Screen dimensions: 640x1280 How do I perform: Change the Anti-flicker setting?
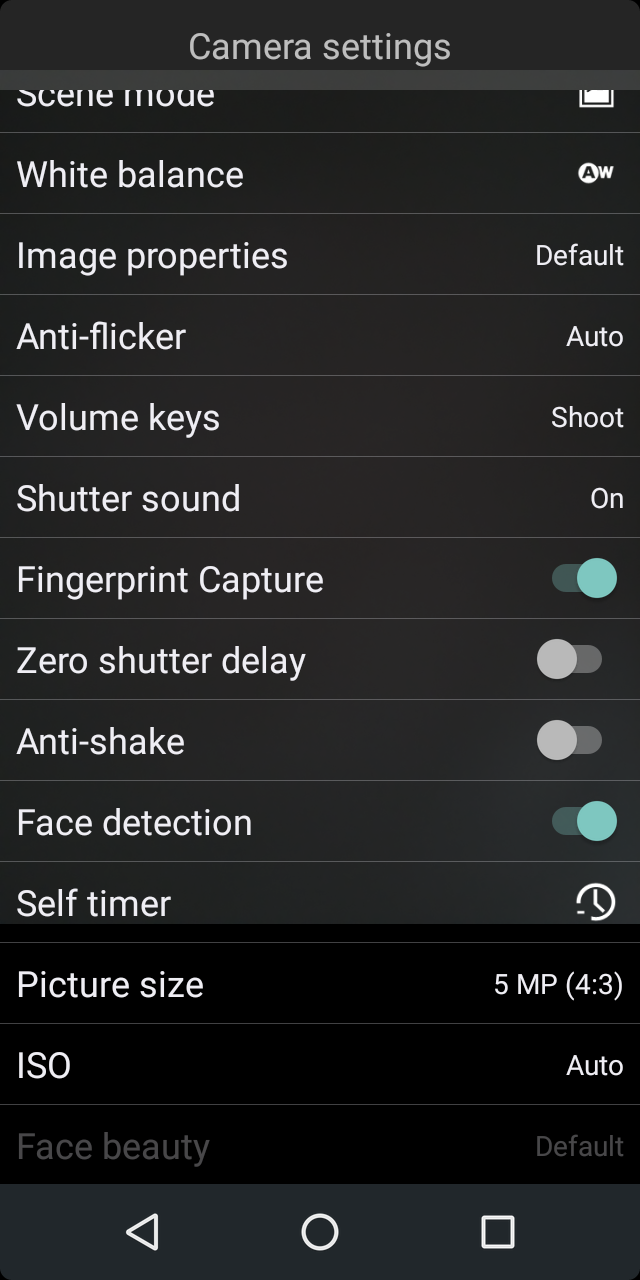pos(320,336)
